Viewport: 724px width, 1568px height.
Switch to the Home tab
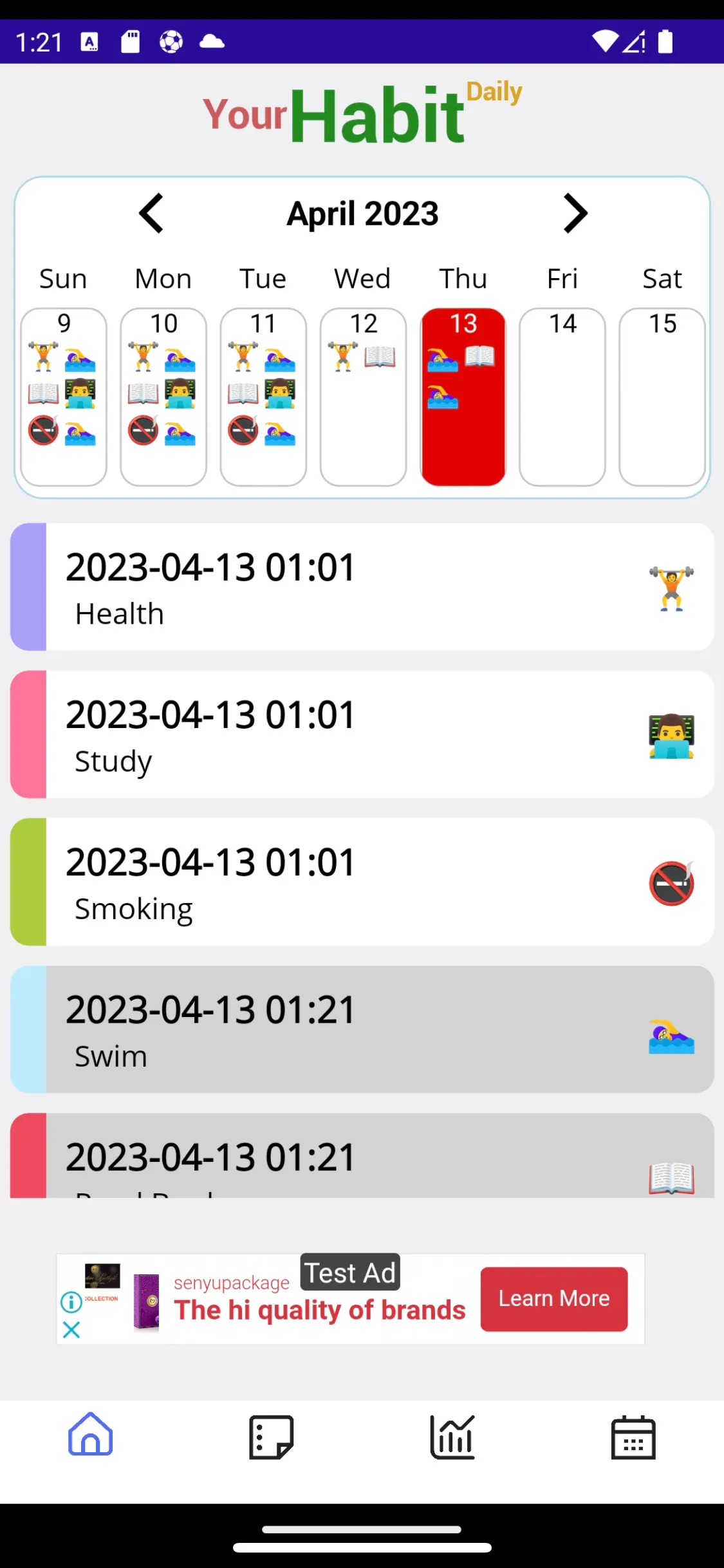[x=91, y=1435]
